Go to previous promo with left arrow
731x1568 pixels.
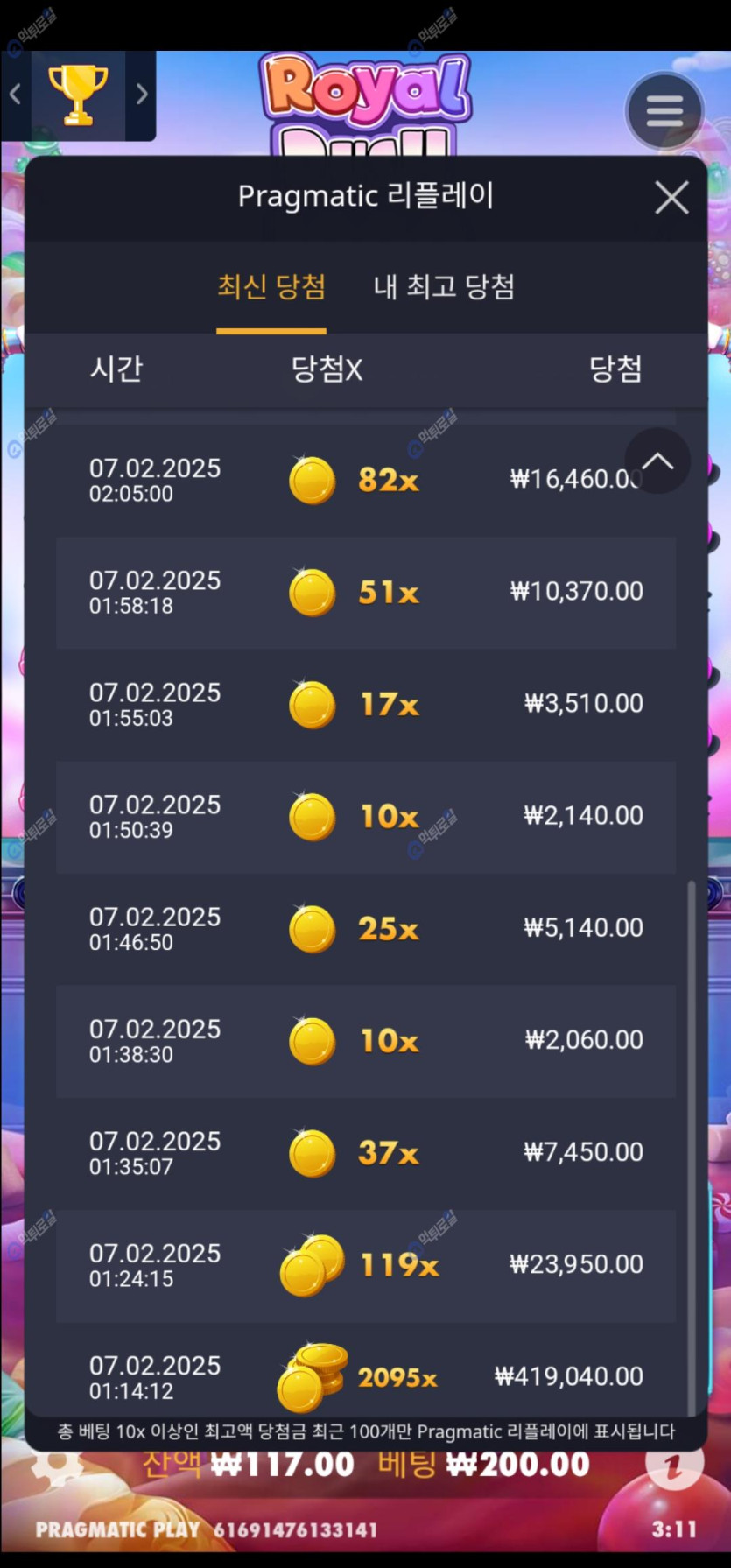click(x=16, y=95)
